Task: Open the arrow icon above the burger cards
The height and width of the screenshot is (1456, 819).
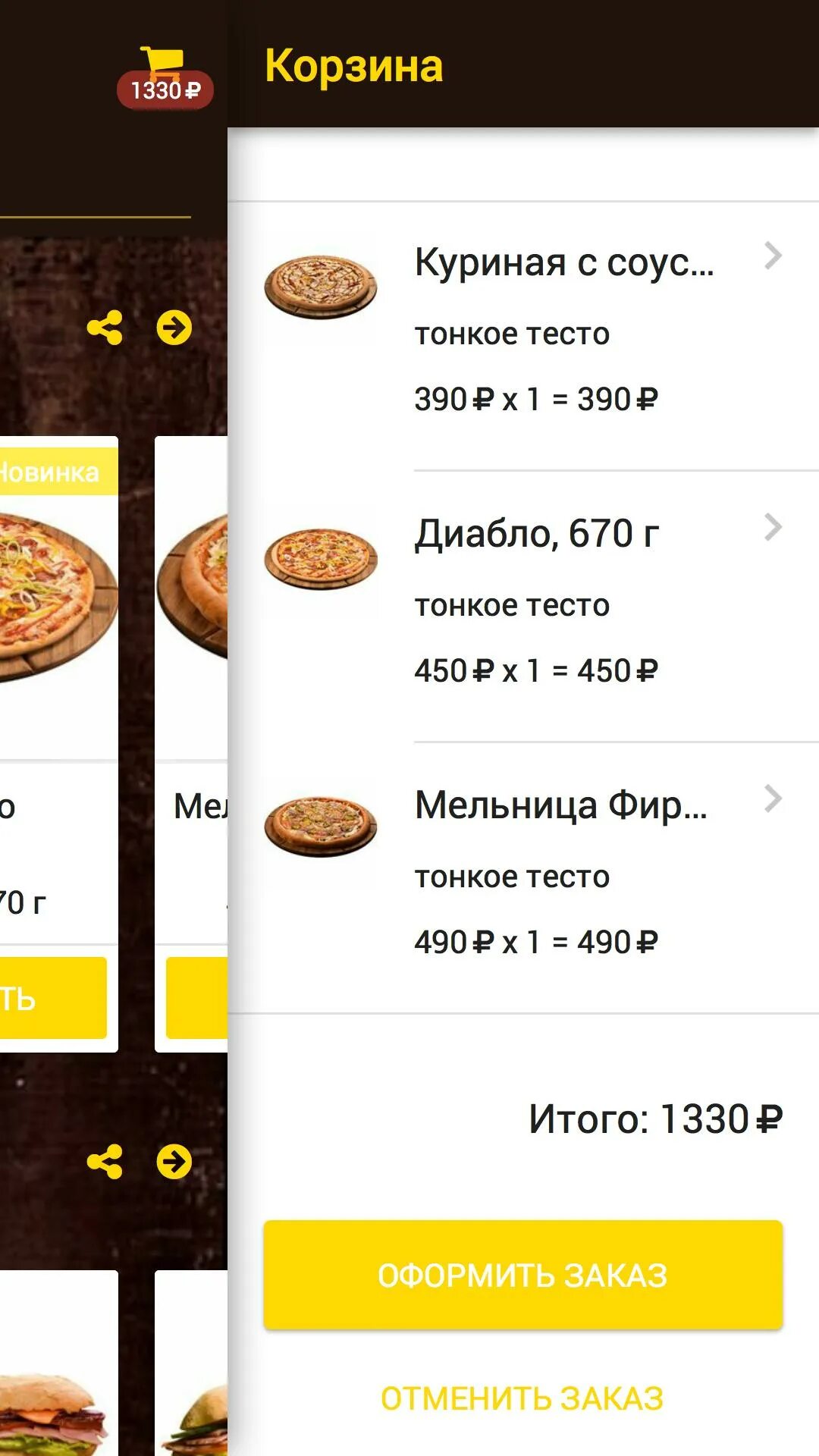Action: pyautogui.click(x=174, y=1162)
